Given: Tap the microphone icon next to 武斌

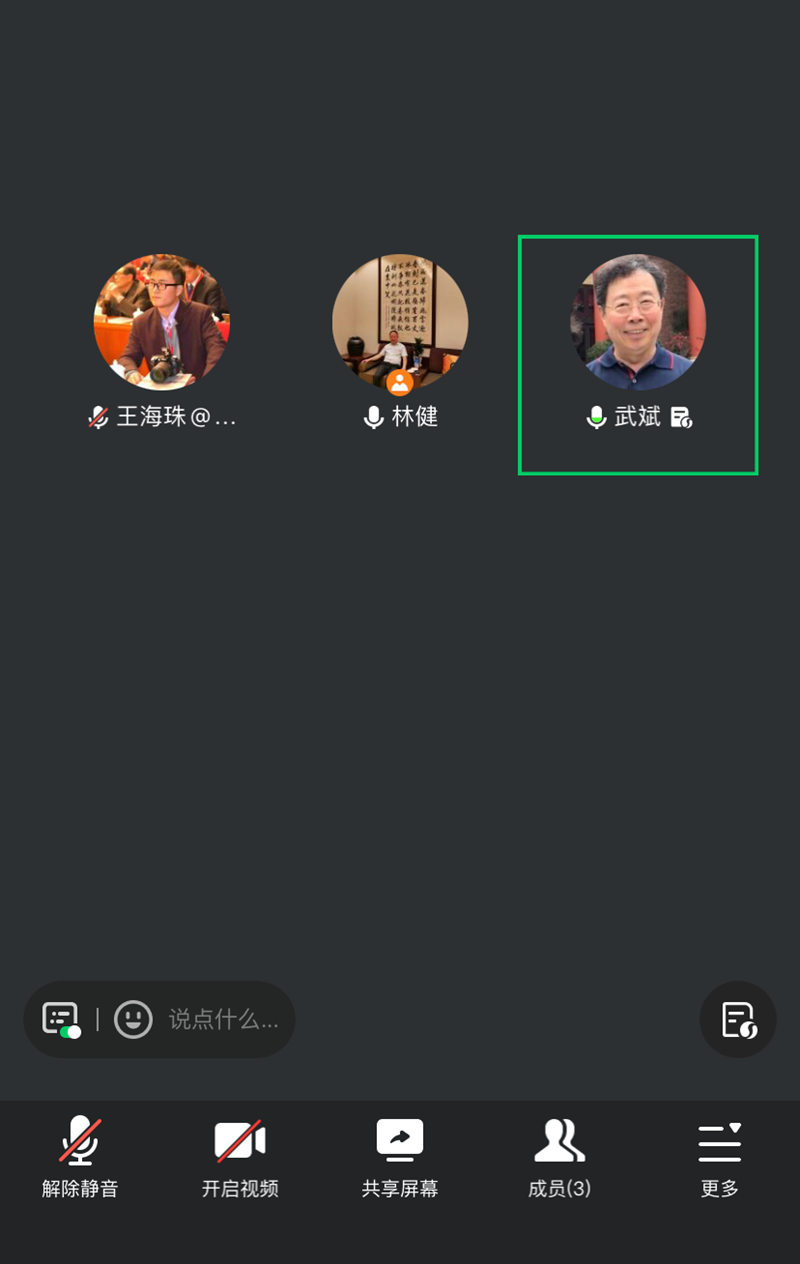Looking at the screenshot, I should tap(596, 419).
